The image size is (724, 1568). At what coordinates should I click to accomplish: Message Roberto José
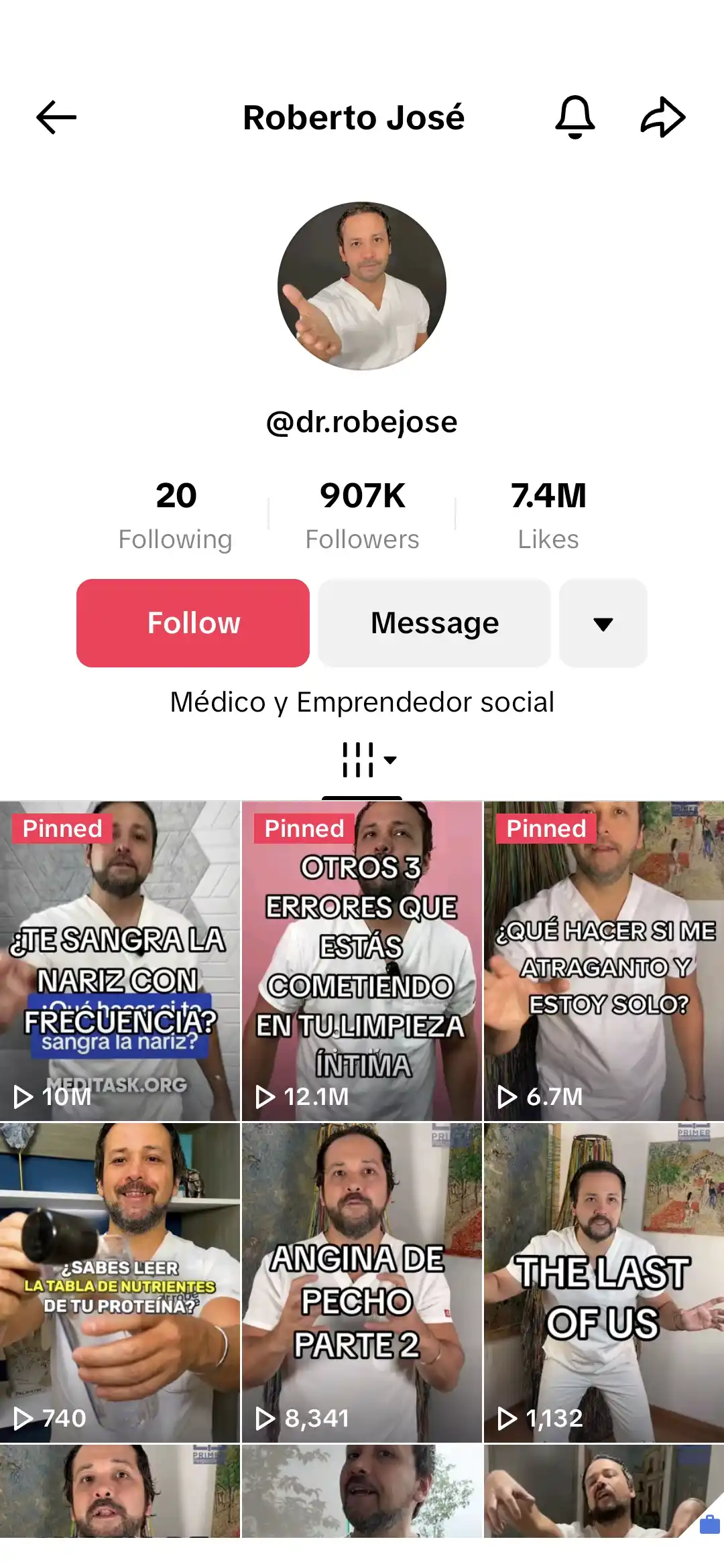tap(434, 623)
